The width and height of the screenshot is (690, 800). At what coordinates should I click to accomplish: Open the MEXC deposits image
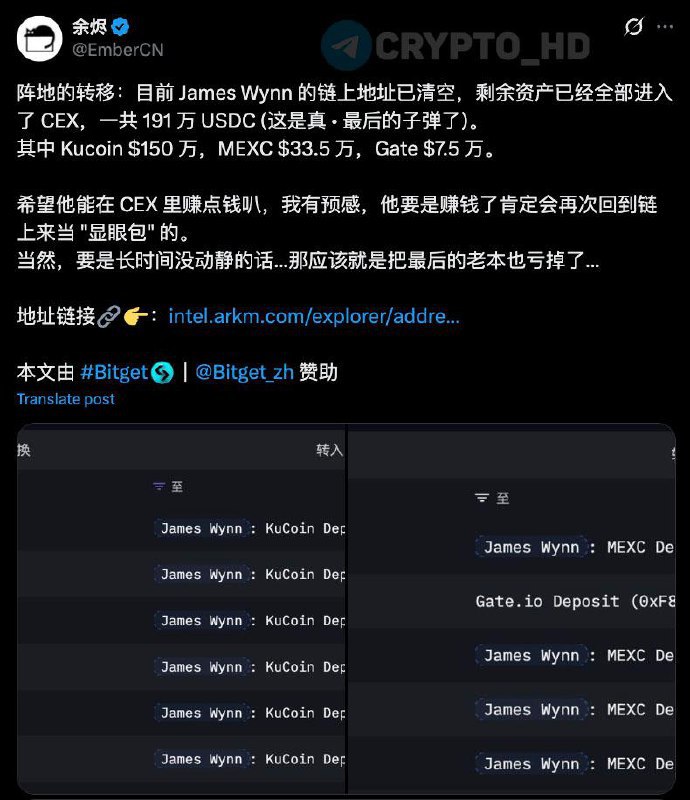click(x=512, y=610)
